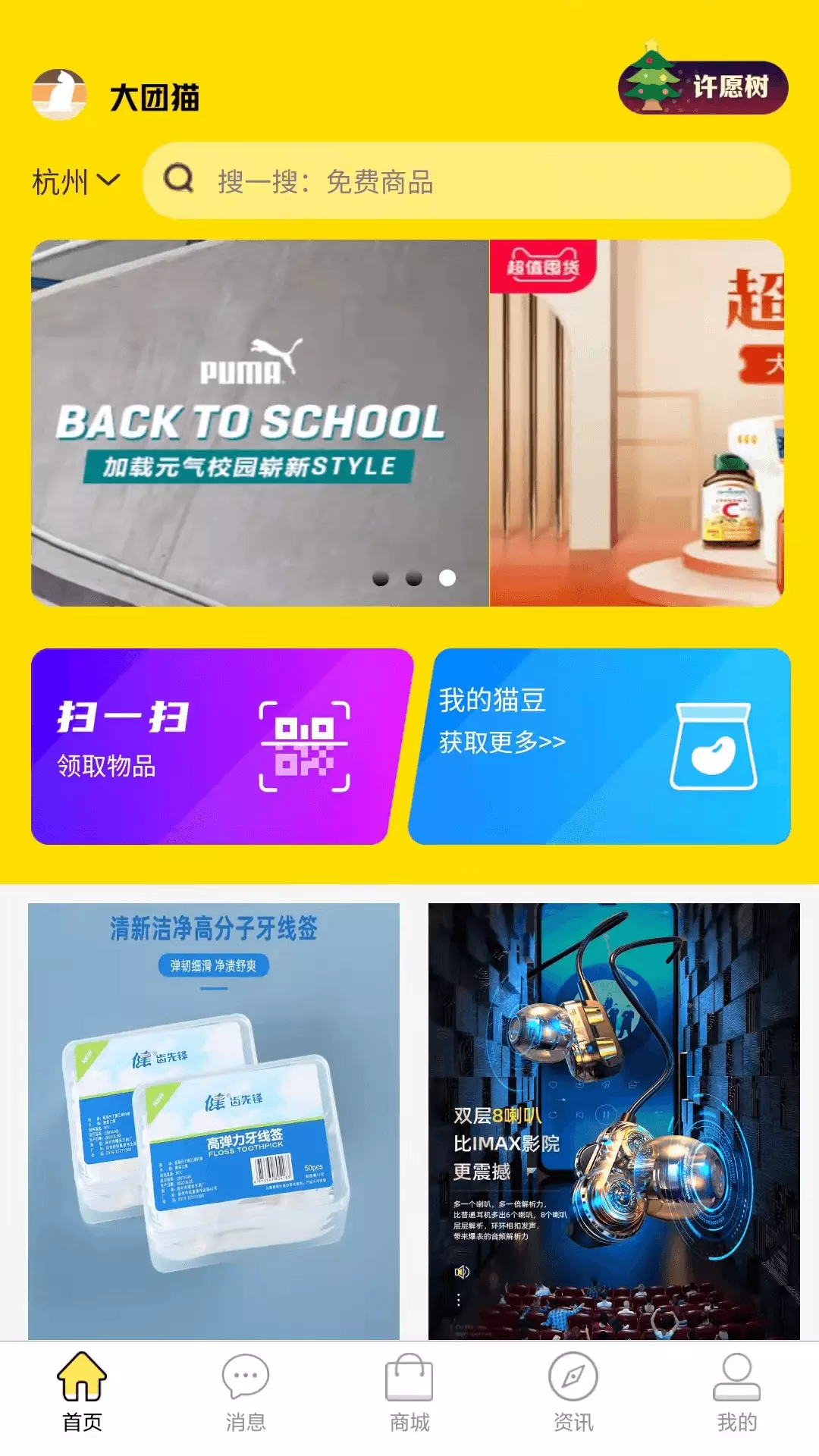
Task: Tap the search box 搜一搜
Action: coord(466,181)
